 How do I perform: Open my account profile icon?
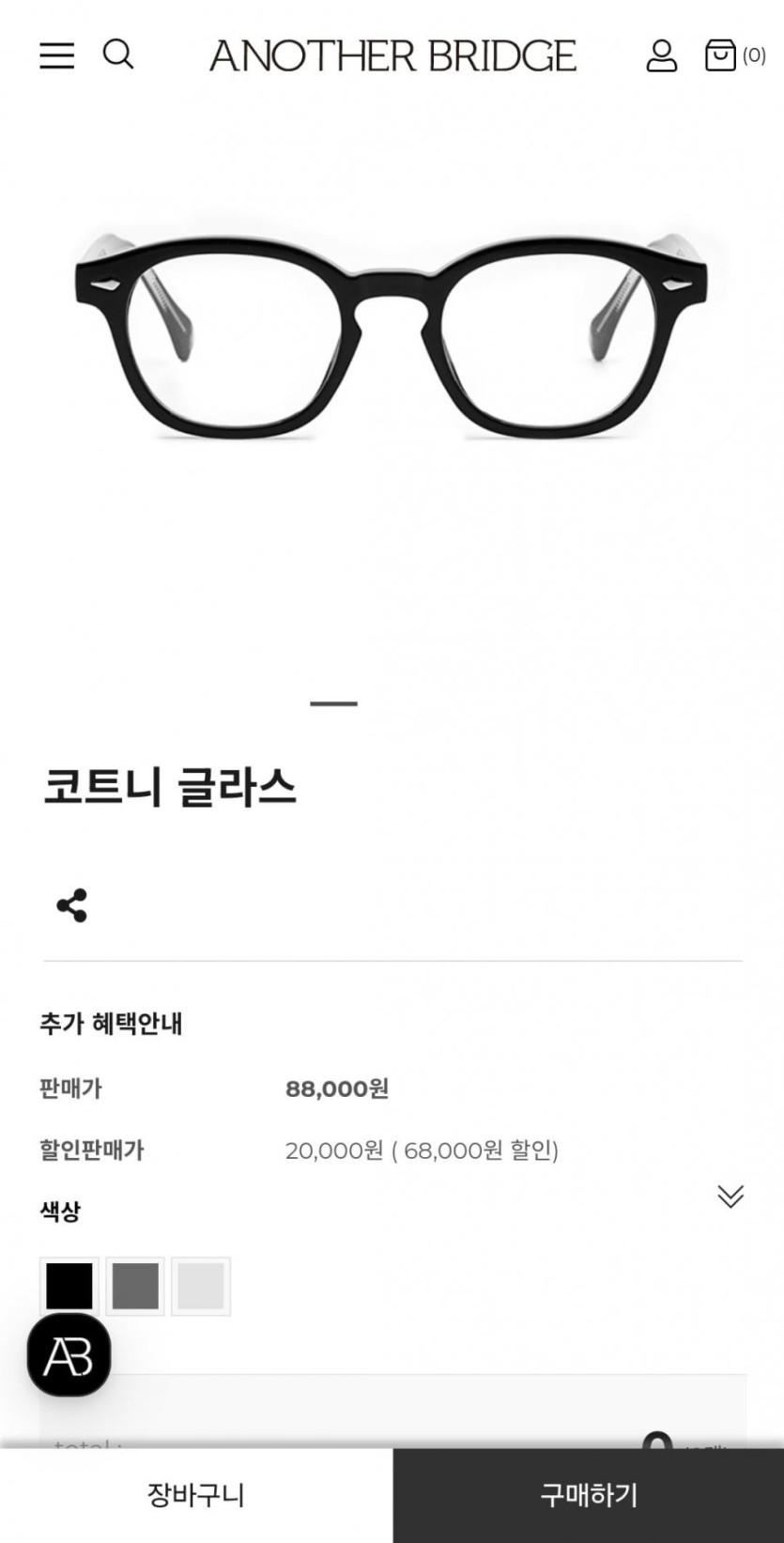(661, 55)
